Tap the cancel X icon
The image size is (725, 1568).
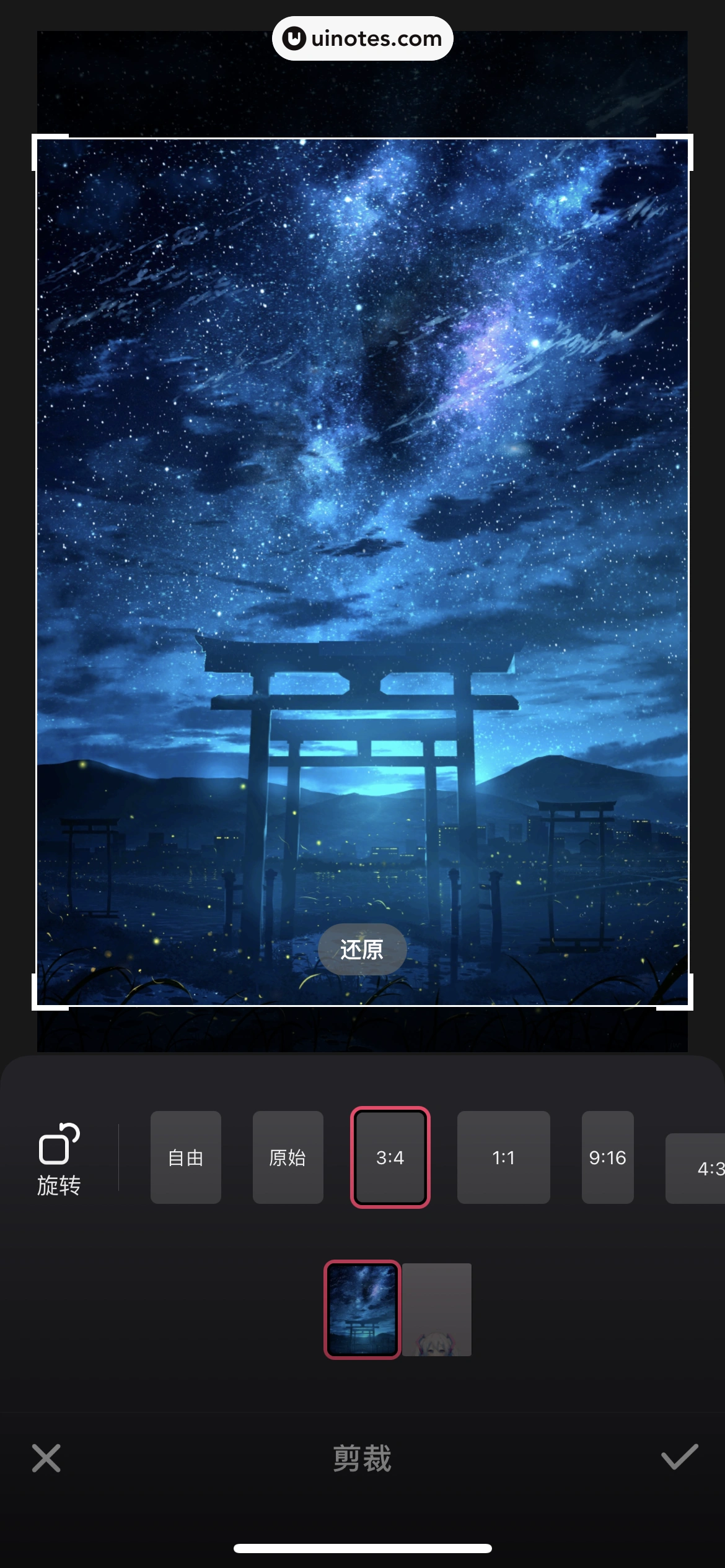point(45,1458)
